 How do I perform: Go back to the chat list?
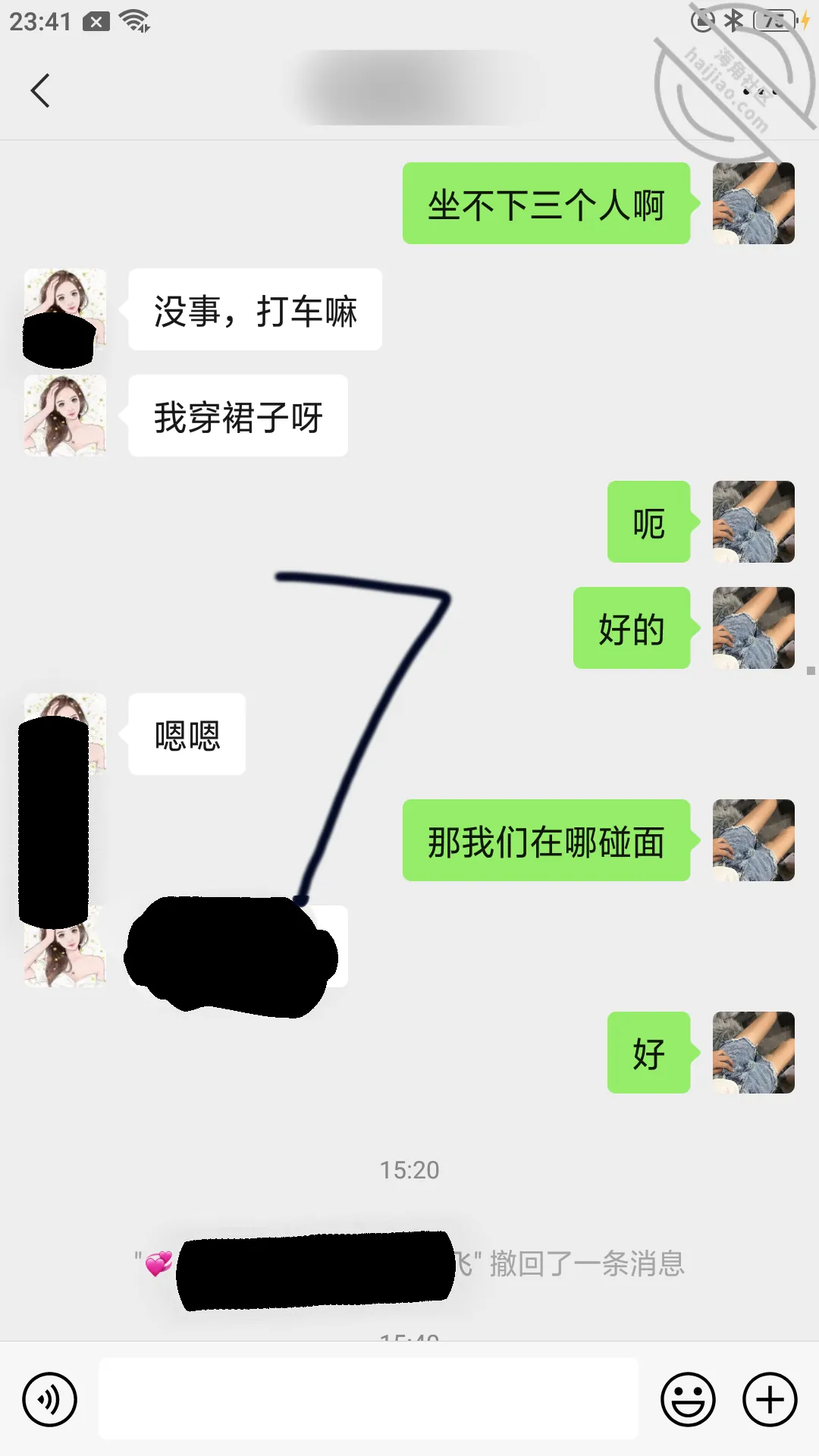pos(40,91)
